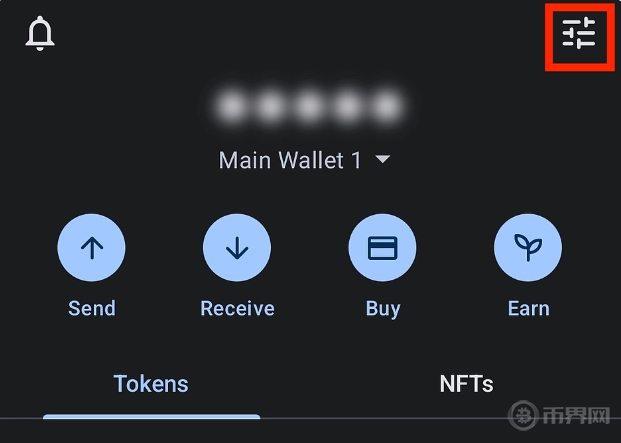Expand the Main Wallet 1 dropdown
621x443 pixels.
pos(304,160)
